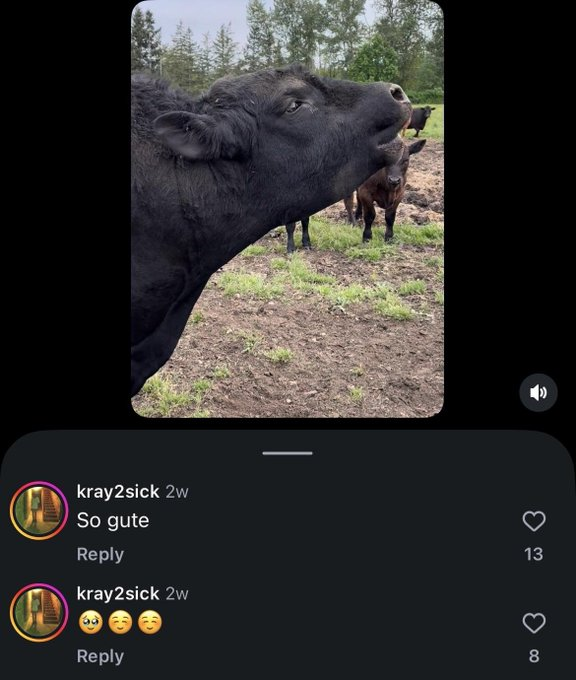This screenshot has width=576, height=680.
Task: Mute the video sound
Action: (x=538, y=392)
